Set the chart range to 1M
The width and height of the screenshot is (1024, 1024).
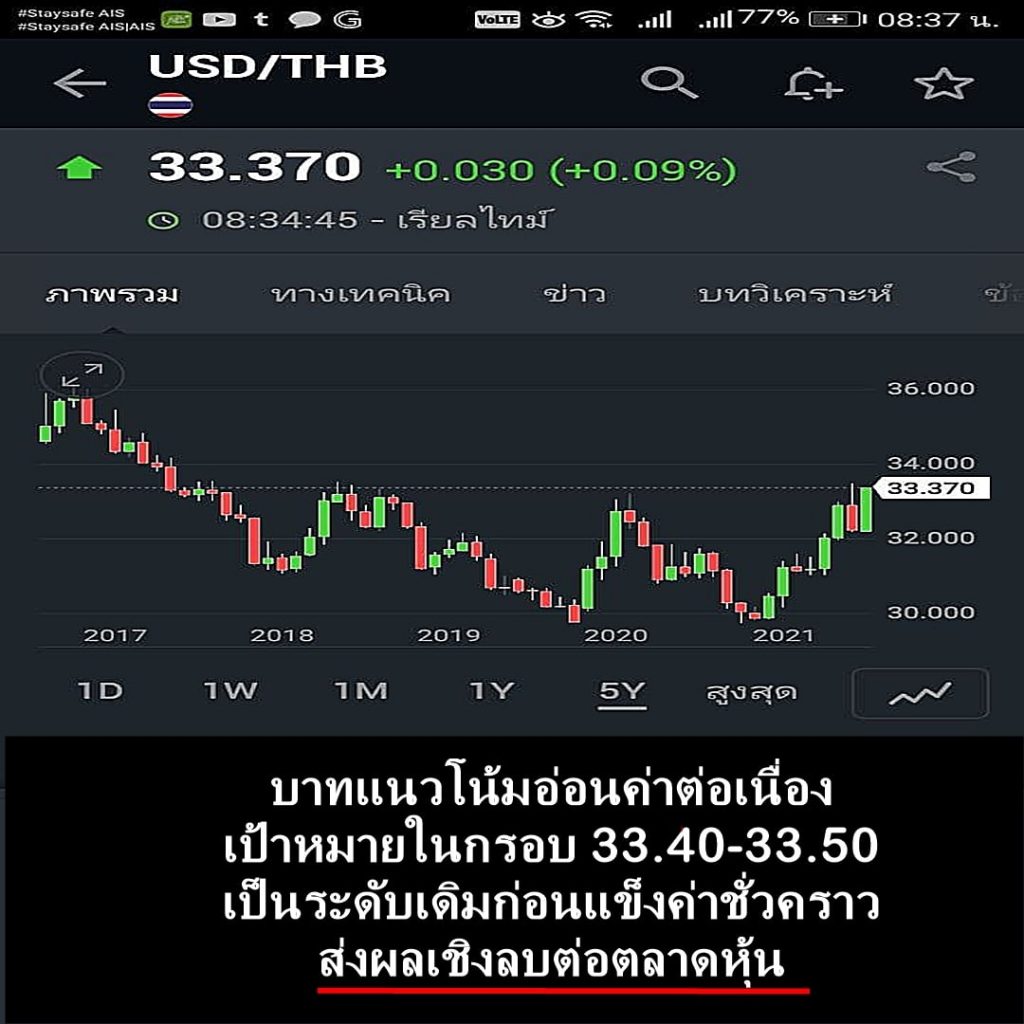pyautogui.click(x=360, y=691)
